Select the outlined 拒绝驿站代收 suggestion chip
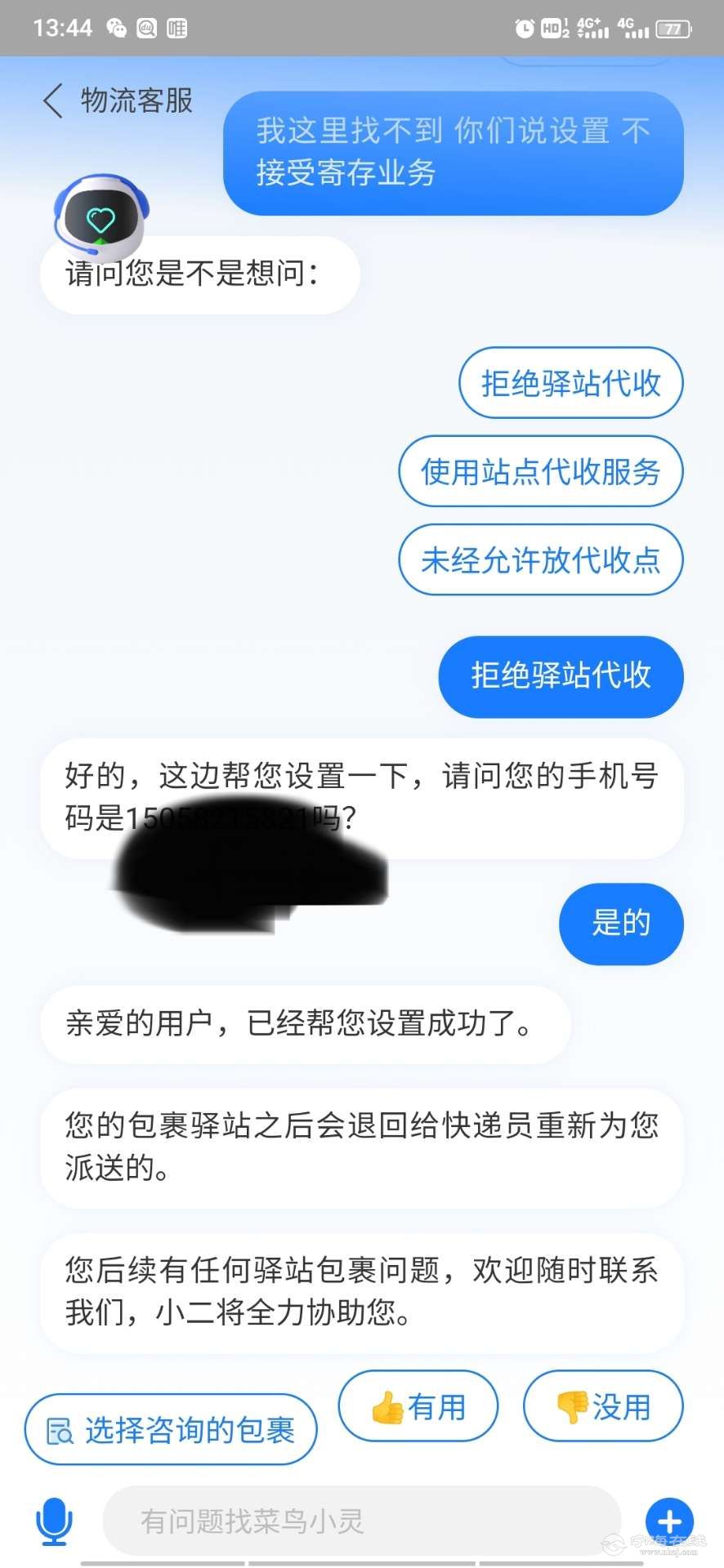 [570, 383]
